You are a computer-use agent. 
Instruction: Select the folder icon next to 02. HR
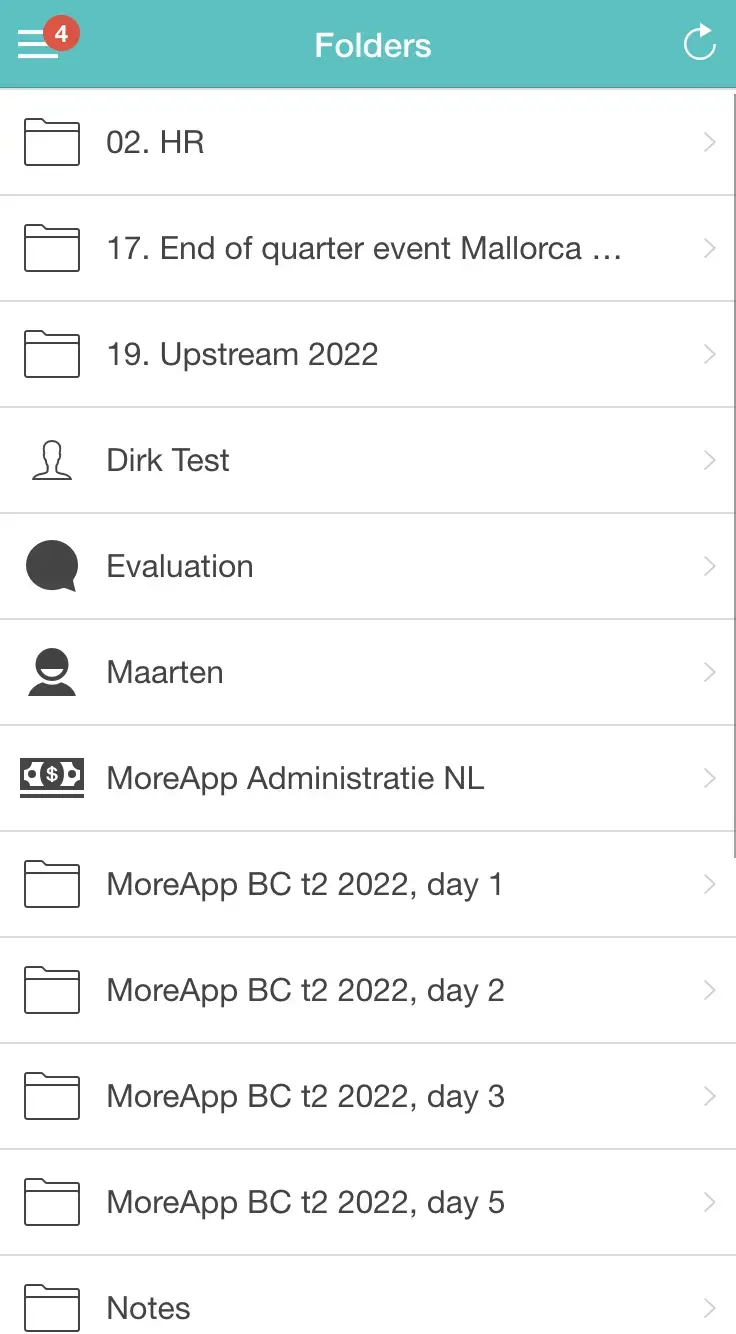point(51,142)
